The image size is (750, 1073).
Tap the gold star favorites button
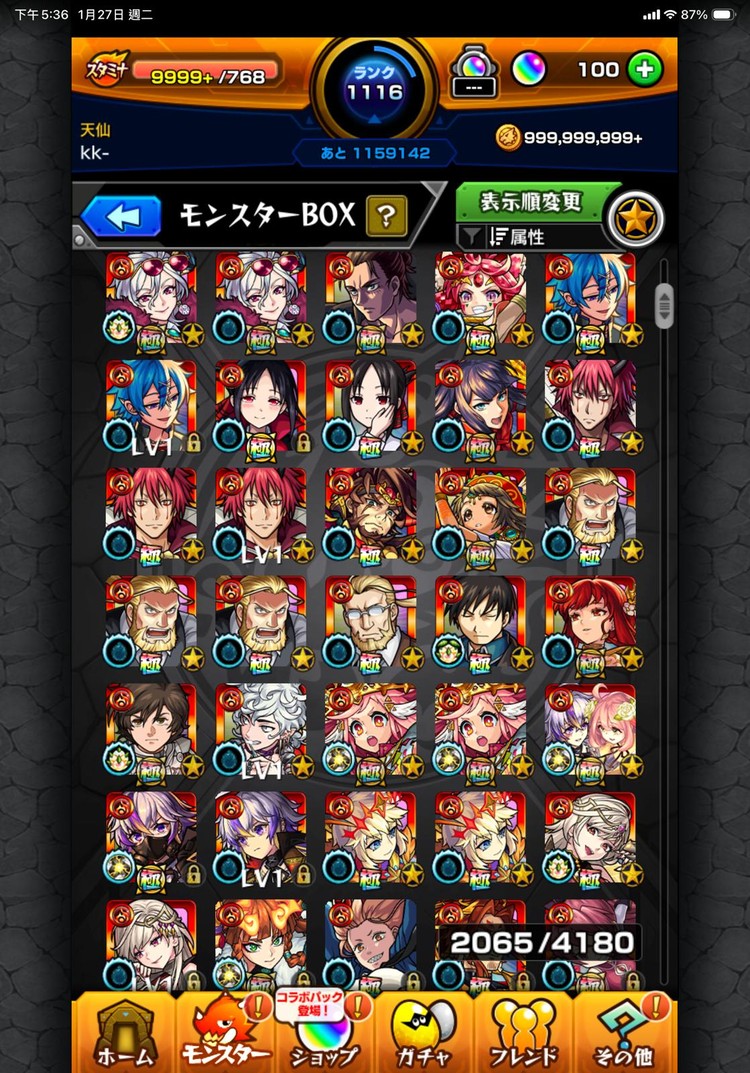coord(638,218)
